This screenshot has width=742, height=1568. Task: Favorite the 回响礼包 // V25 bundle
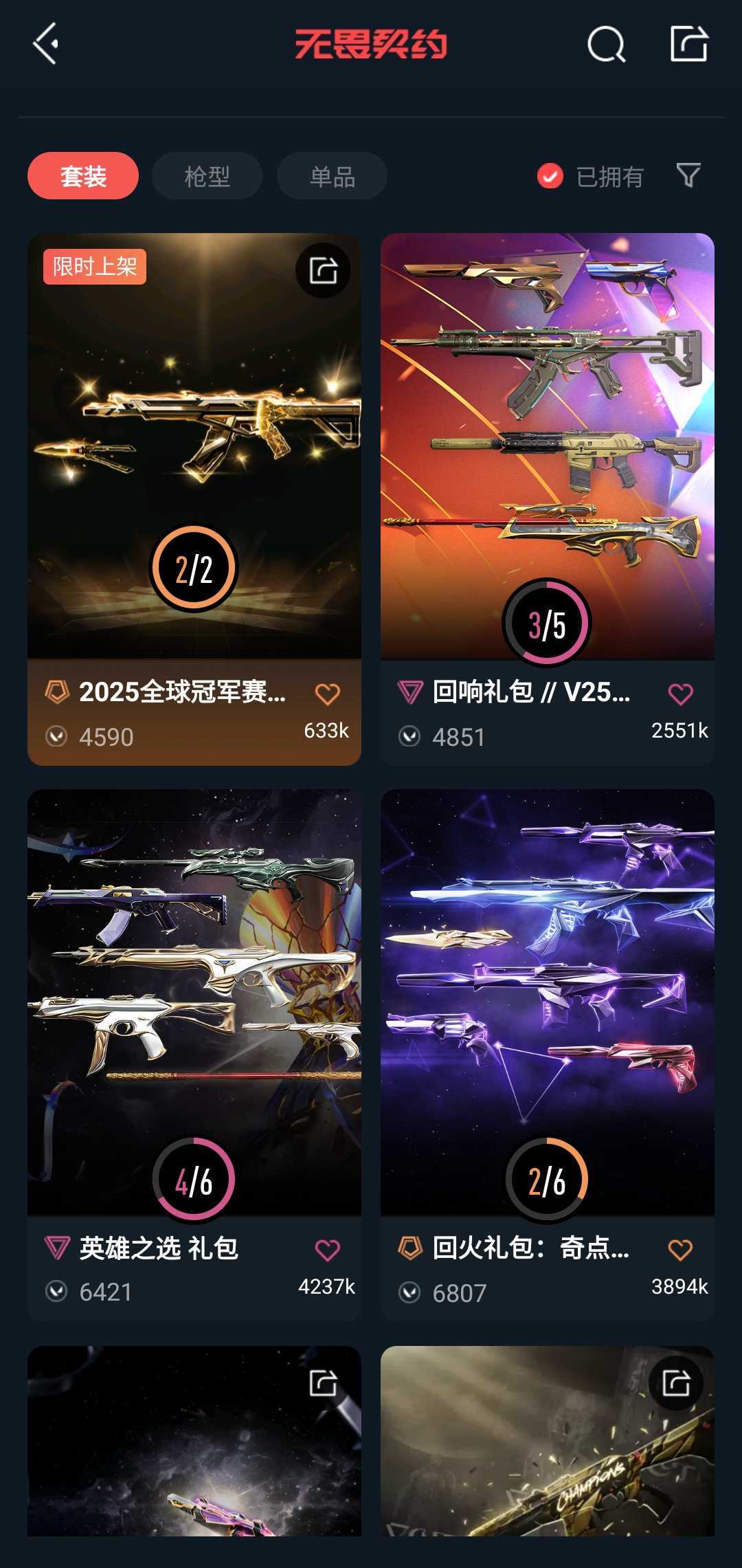680,694
